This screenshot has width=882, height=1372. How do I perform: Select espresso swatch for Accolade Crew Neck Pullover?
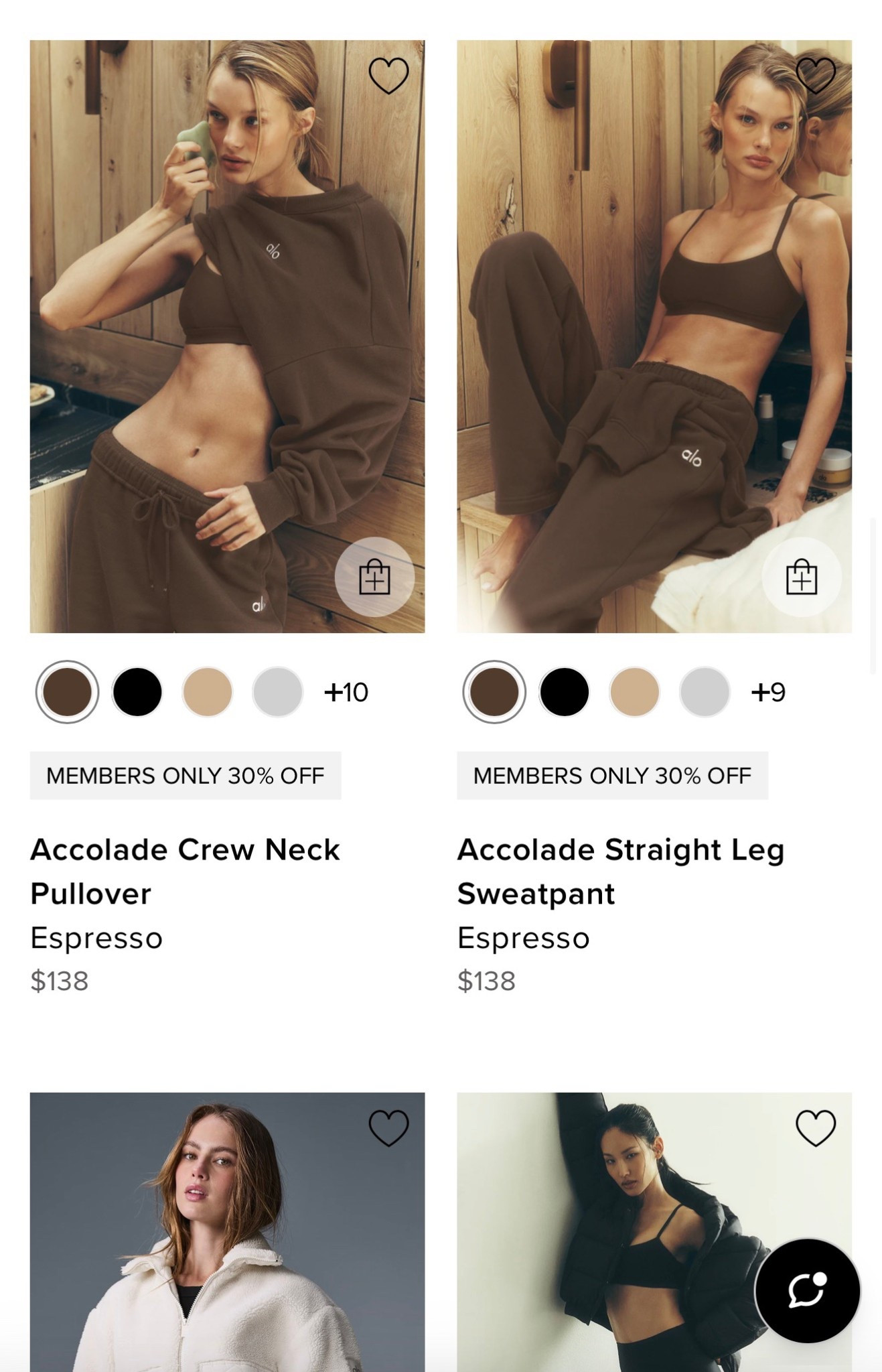67,692
